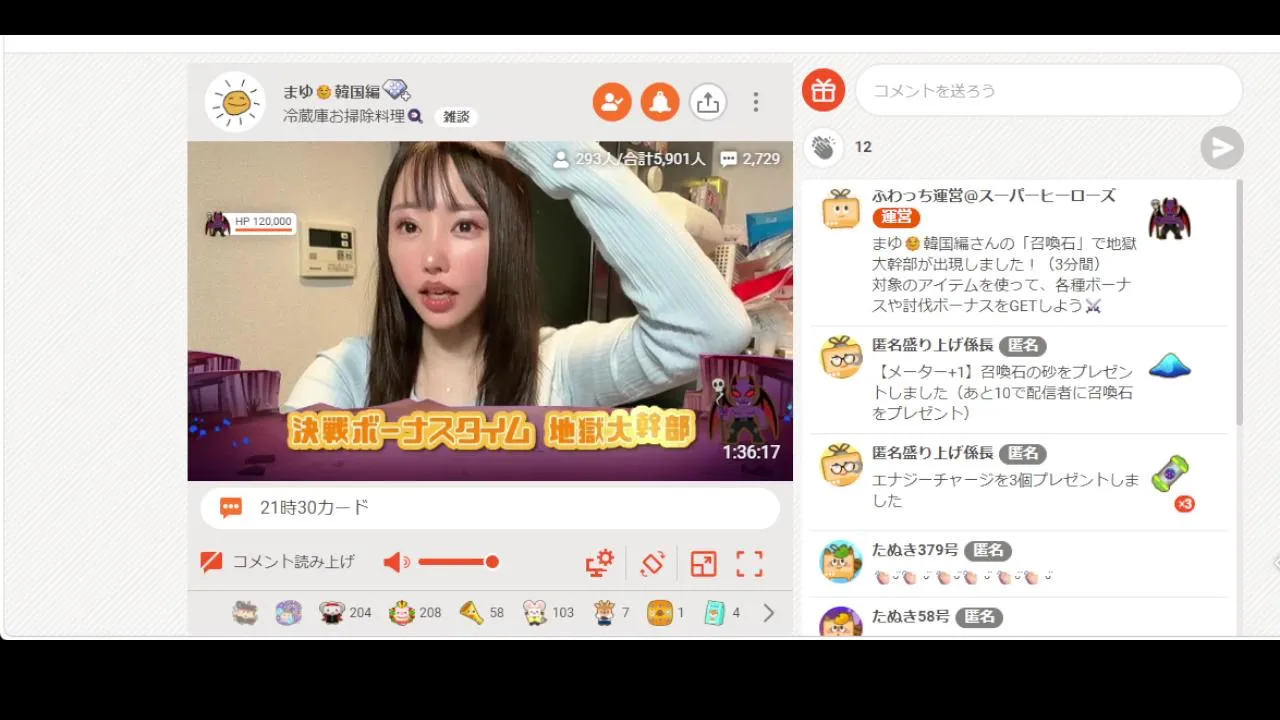
Task: Open the notifications bell
Action: (x=659, y=102)
